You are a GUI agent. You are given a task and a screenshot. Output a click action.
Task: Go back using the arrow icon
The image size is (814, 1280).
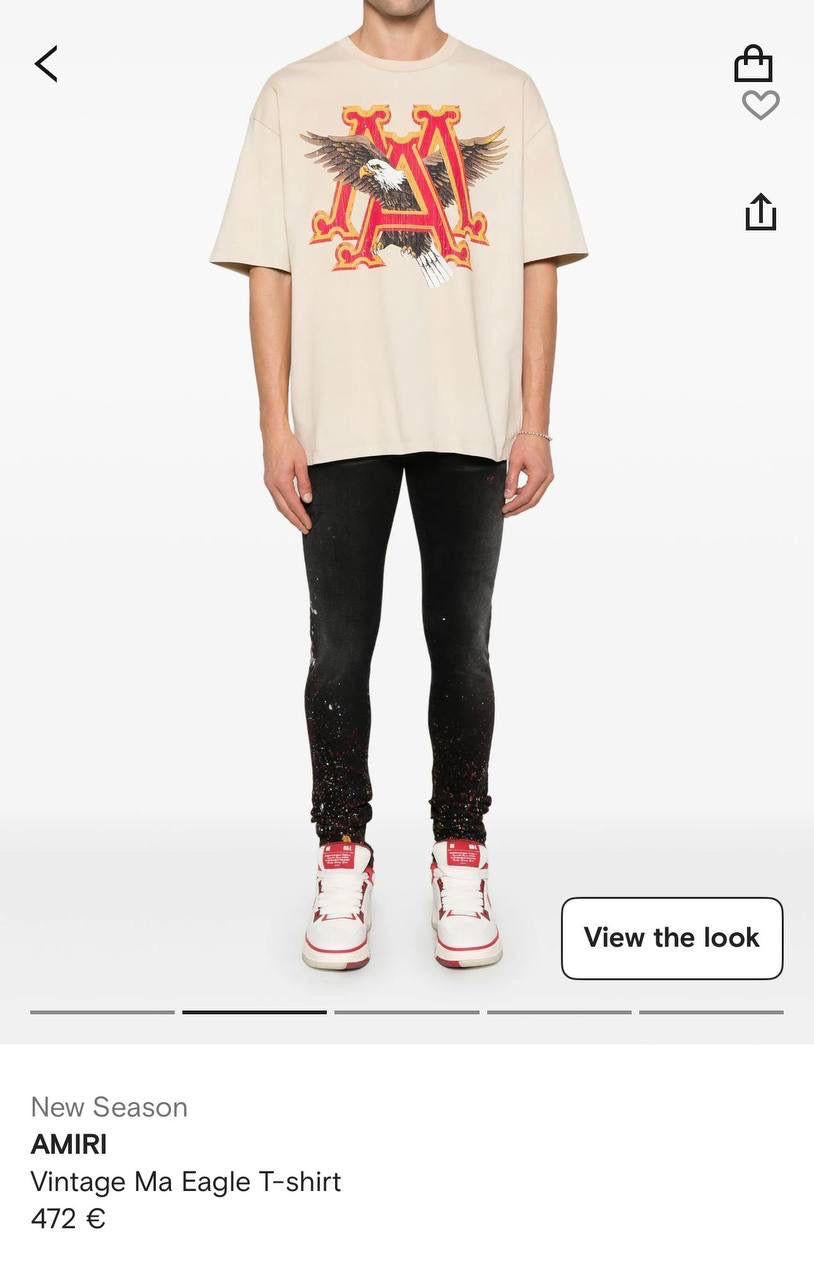[46, 64]
